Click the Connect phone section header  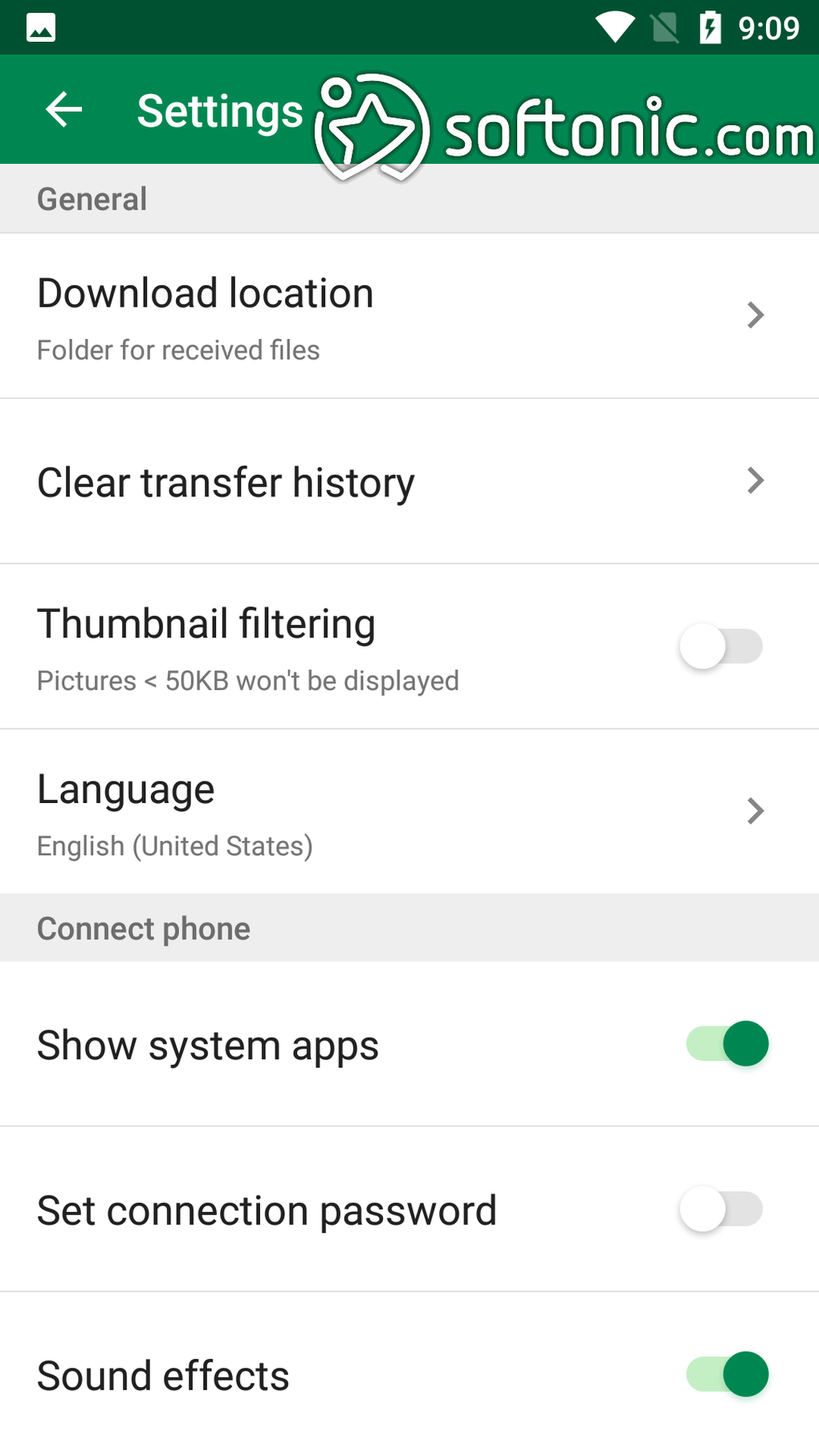[x=143, y=928]
